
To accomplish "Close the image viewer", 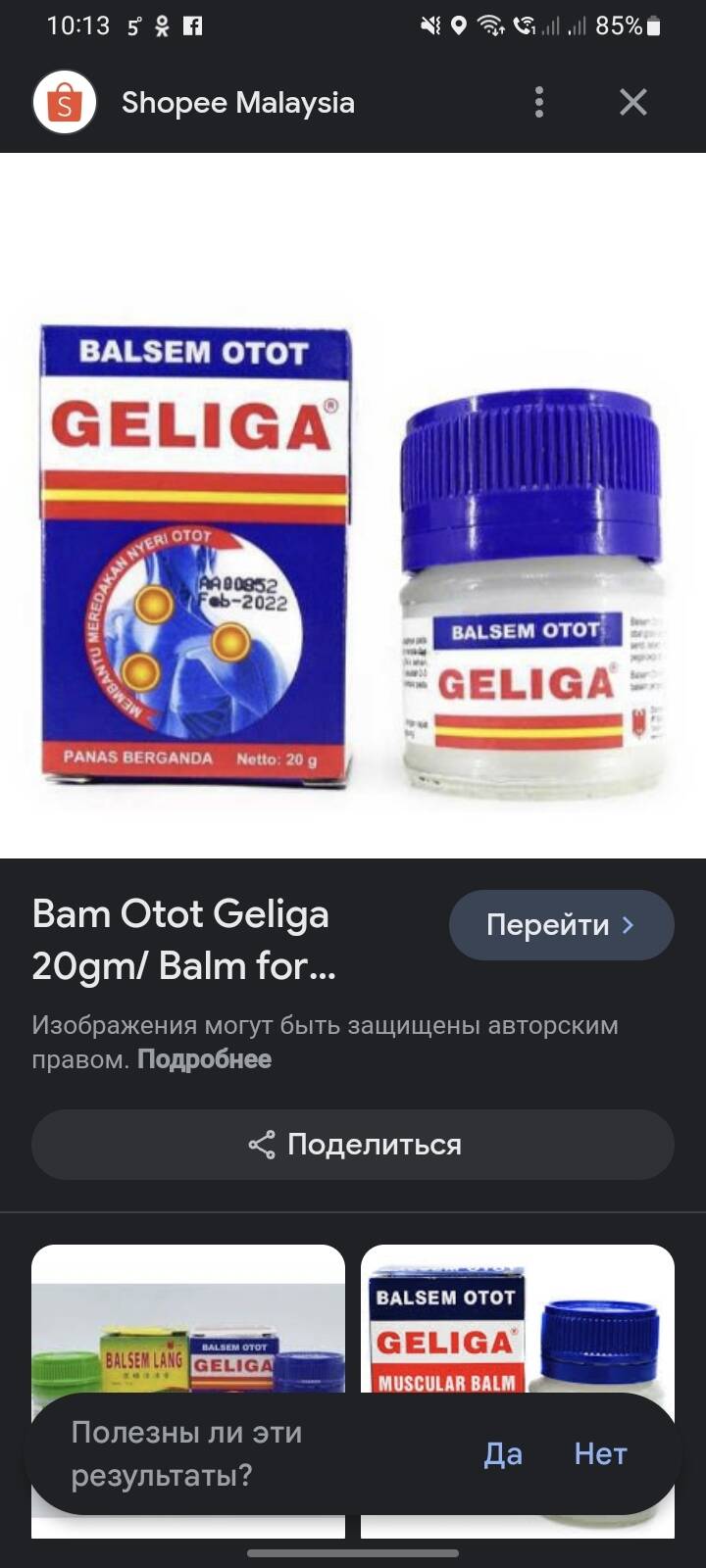I will tap(632, 102).
